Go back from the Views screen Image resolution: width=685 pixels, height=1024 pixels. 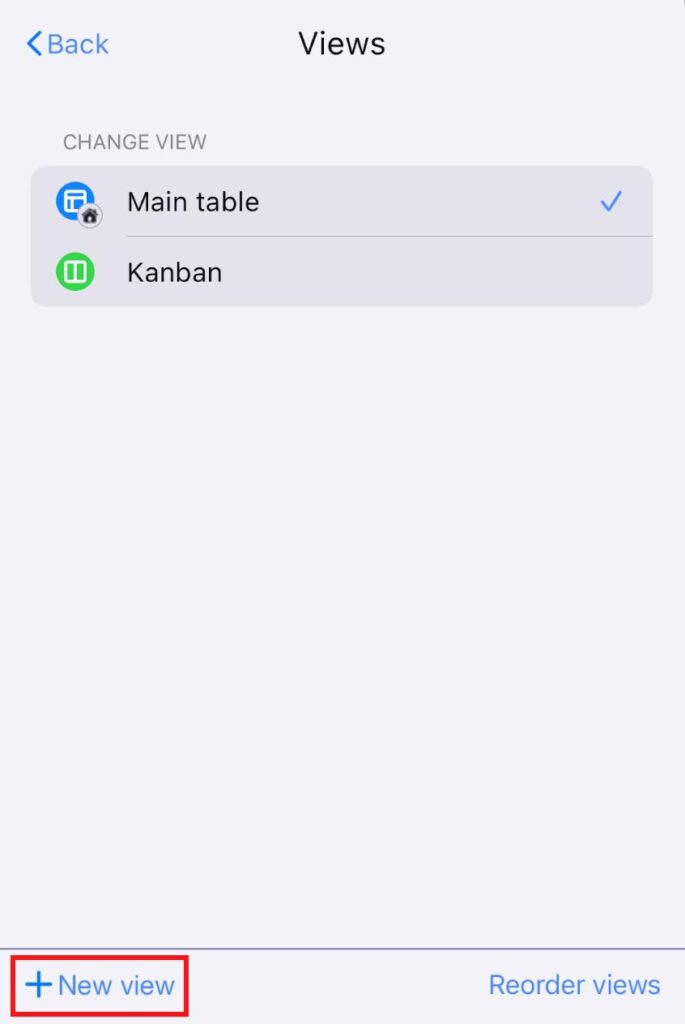pyautogui.click(x=67, y=44)
